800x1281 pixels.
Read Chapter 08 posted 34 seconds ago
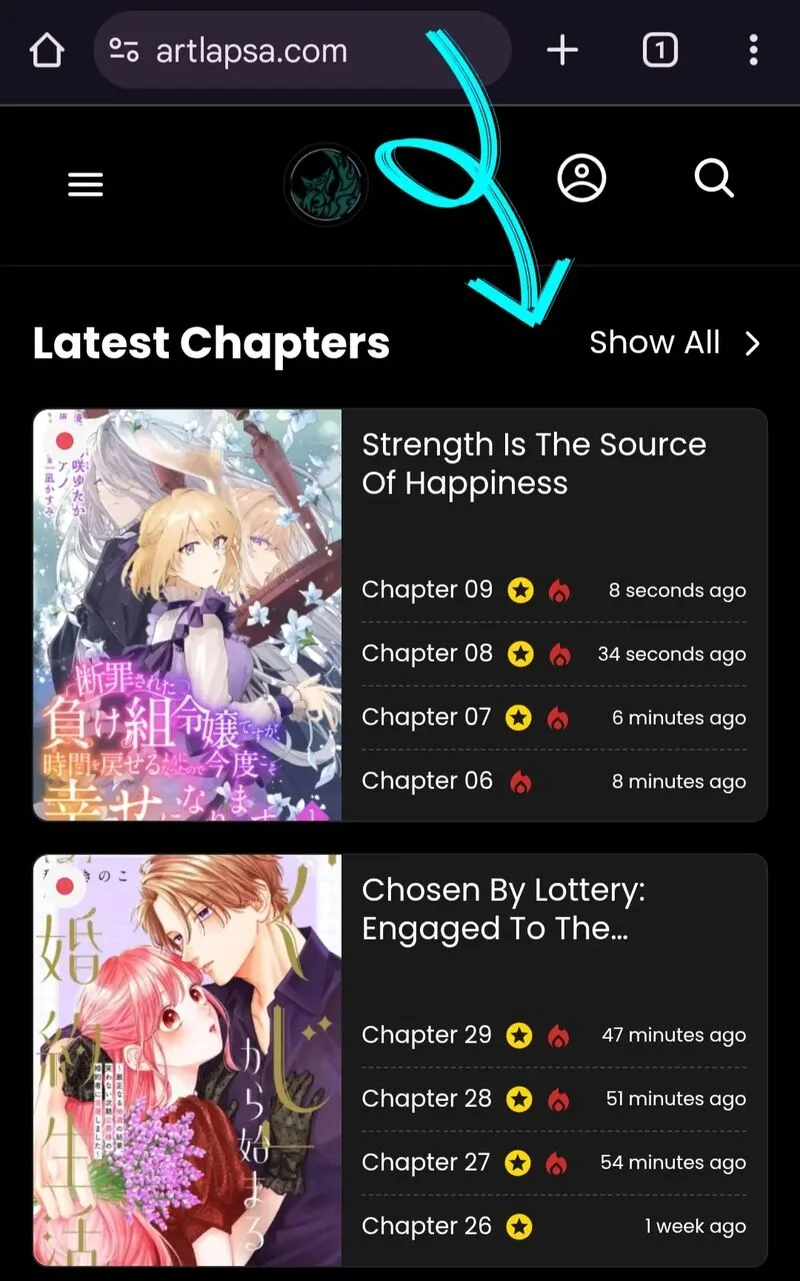pos(554,654)
